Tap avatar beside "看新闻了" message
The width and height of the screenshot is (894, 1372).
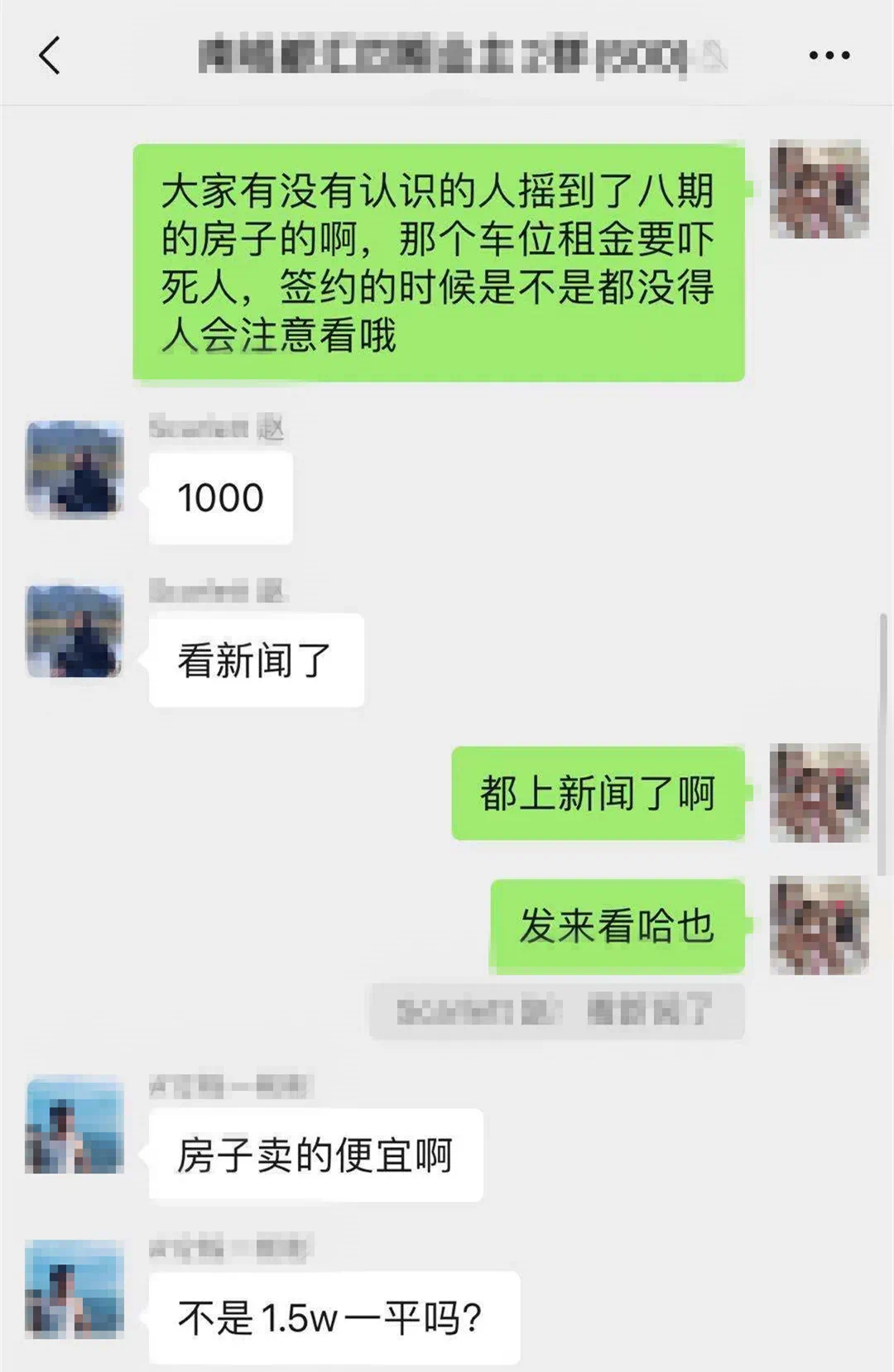click(75, 631)
